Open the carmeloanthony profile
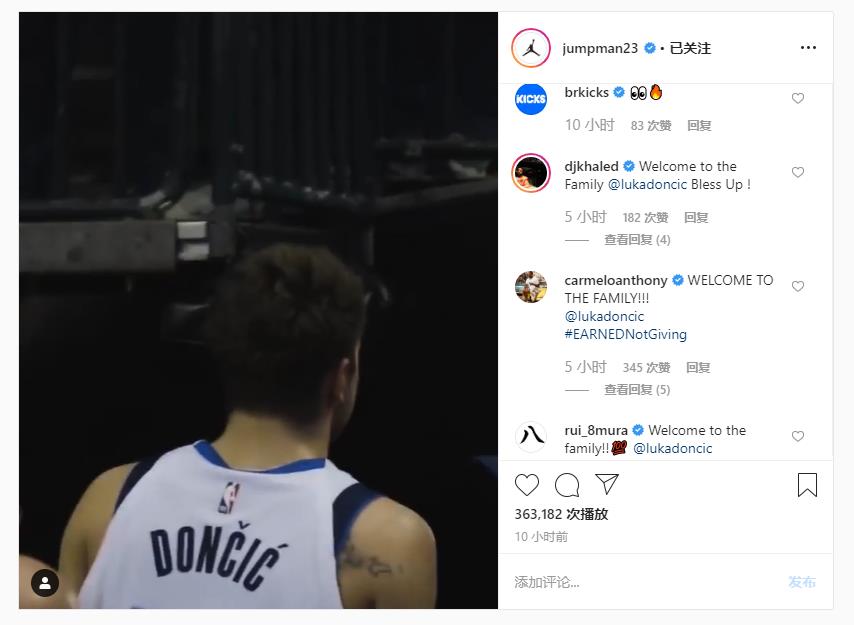This screenshot has height=625, width=854. 615,281
